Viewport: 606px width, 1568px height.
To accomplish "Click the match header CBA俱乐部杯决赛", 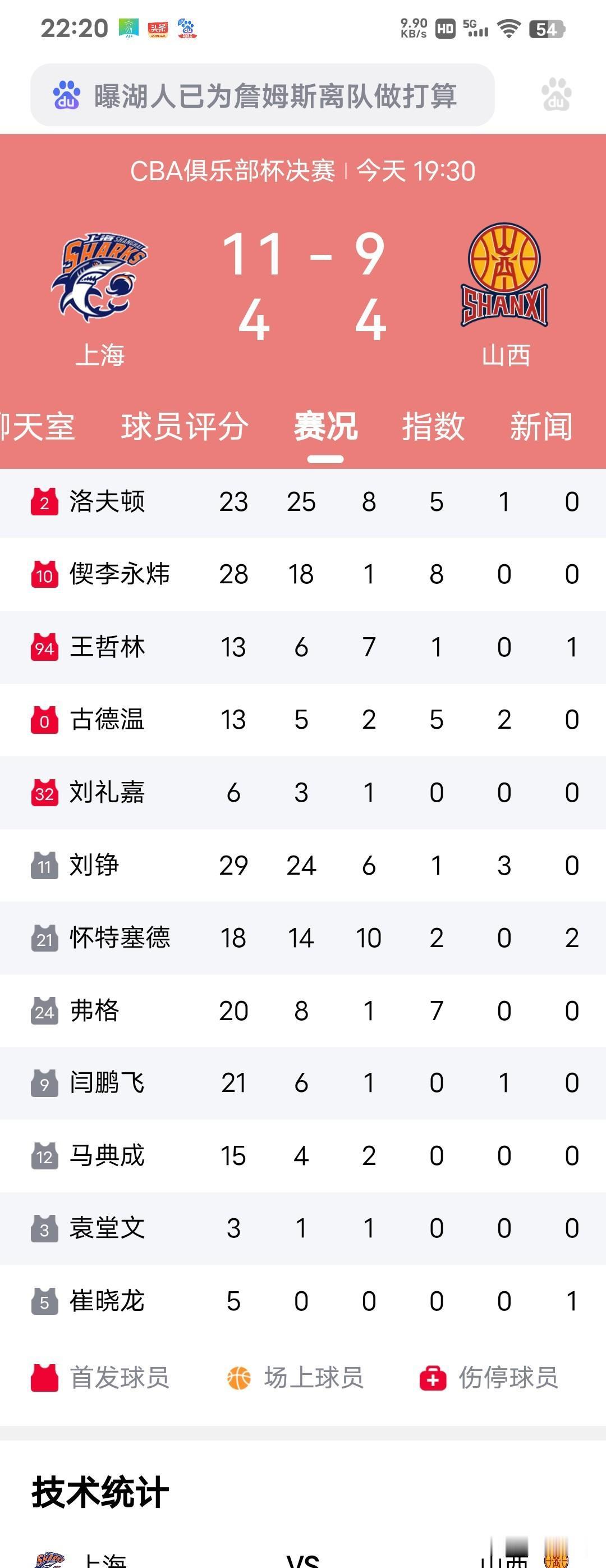I will 302,171.
